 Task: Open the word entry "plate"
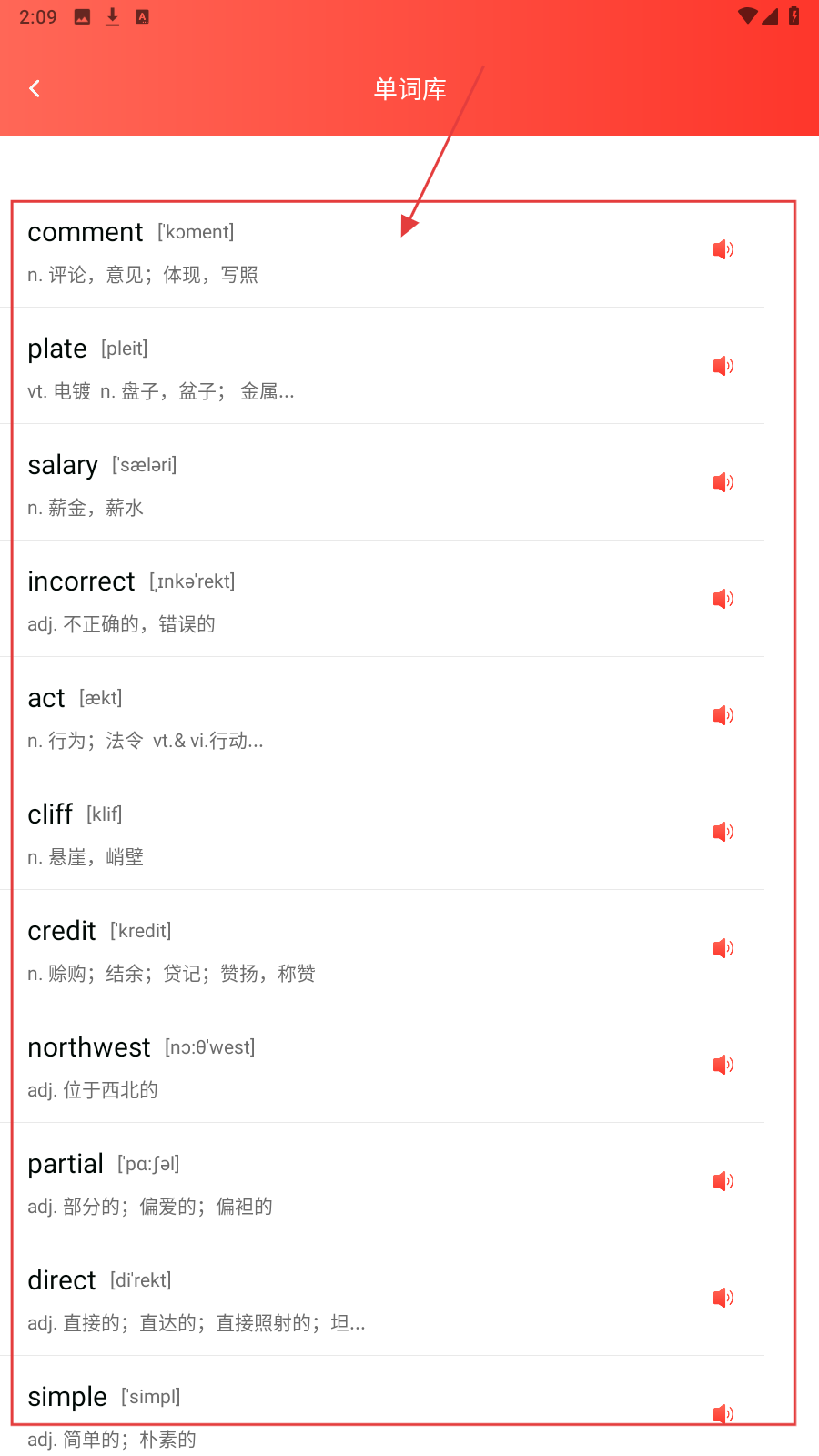click(x=318, y=368)
